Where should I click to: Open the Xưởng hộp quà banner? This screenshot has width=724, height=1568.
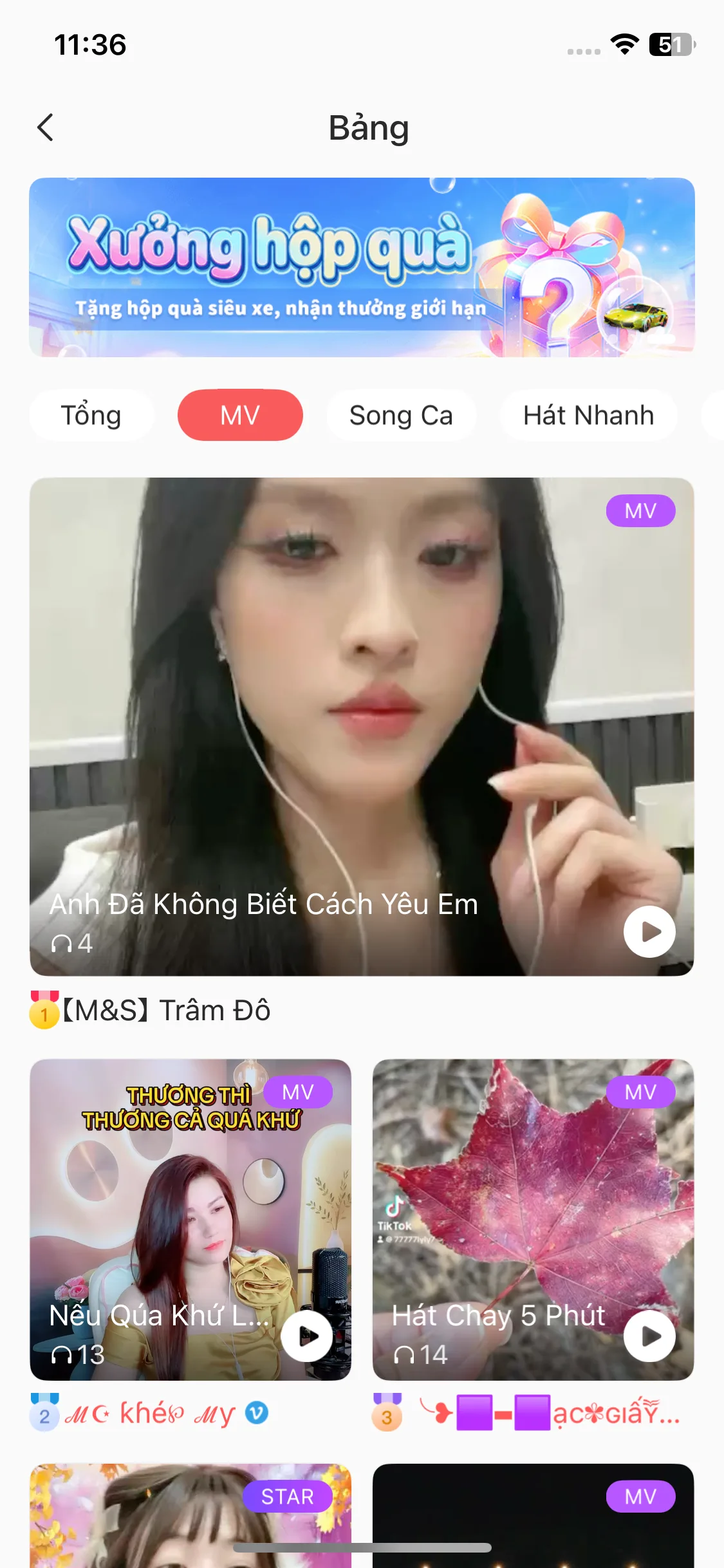[x=362, y=267]
